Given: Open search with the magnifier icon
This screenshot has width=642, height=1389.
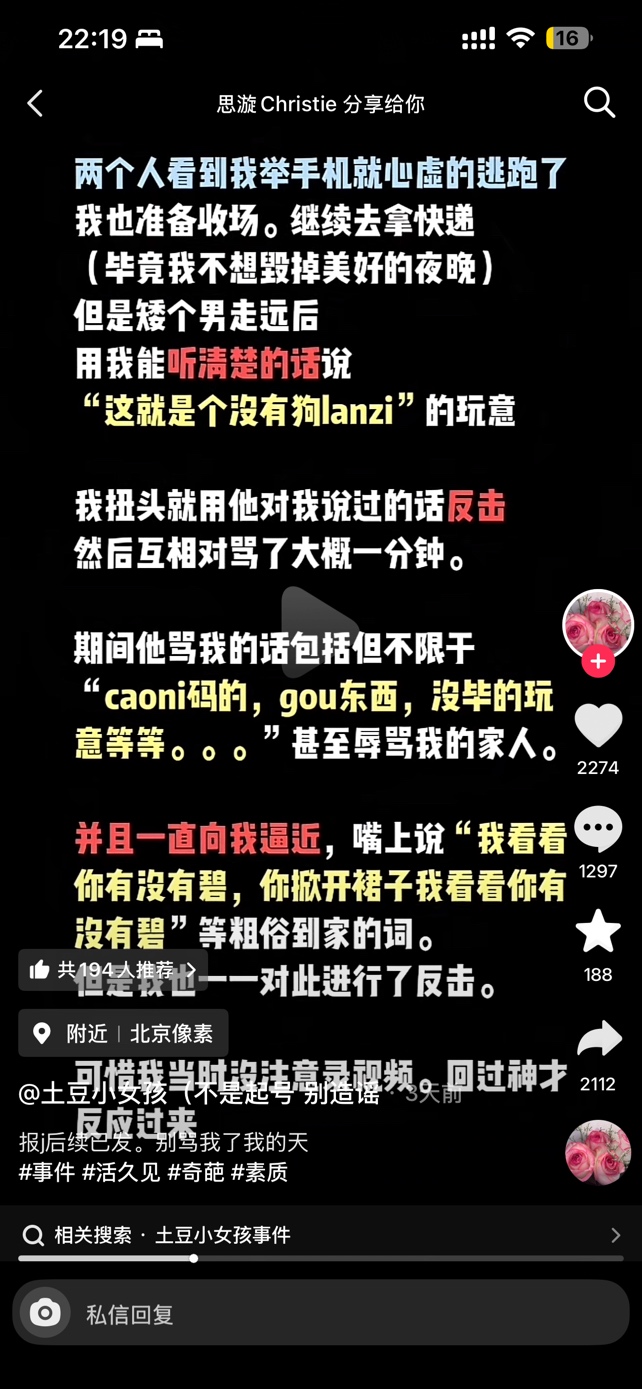Looking at the screenshot, I should click(x=599, y=102).
